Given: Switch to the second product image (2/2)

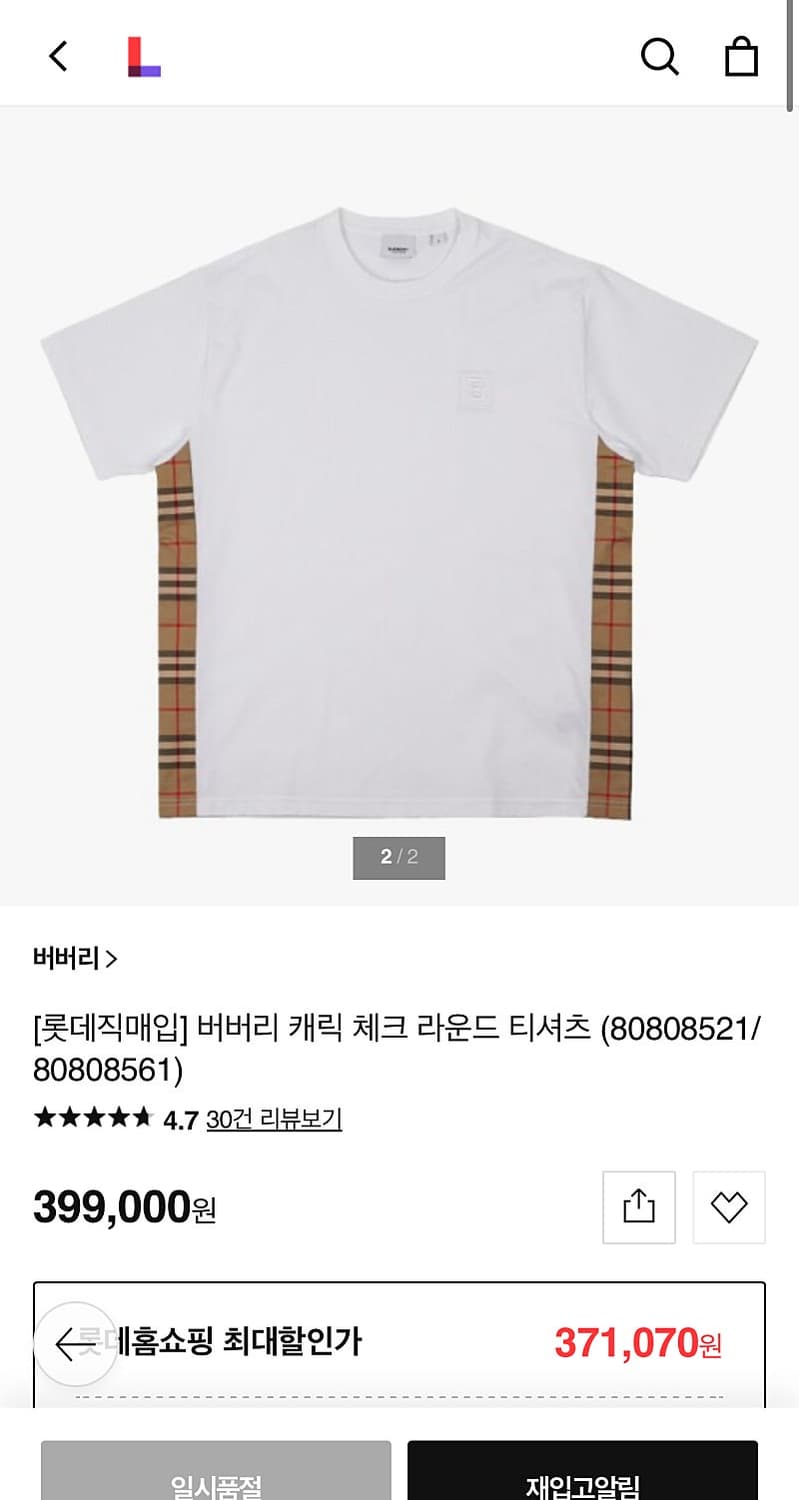Looking at the screenshot, I should coord(399,858).
